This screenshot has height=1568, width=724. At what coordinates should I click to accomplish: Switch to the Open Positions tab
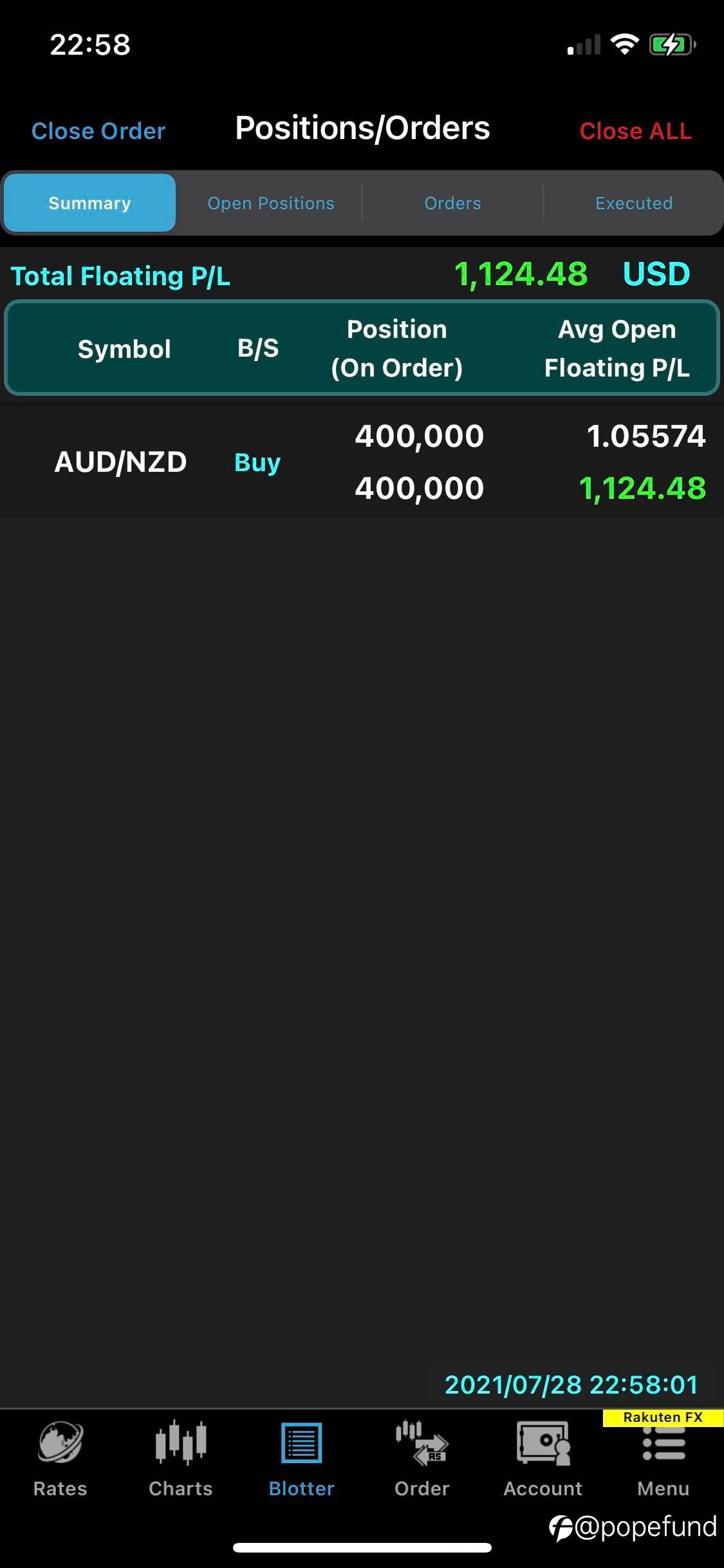tap(271, 203)
